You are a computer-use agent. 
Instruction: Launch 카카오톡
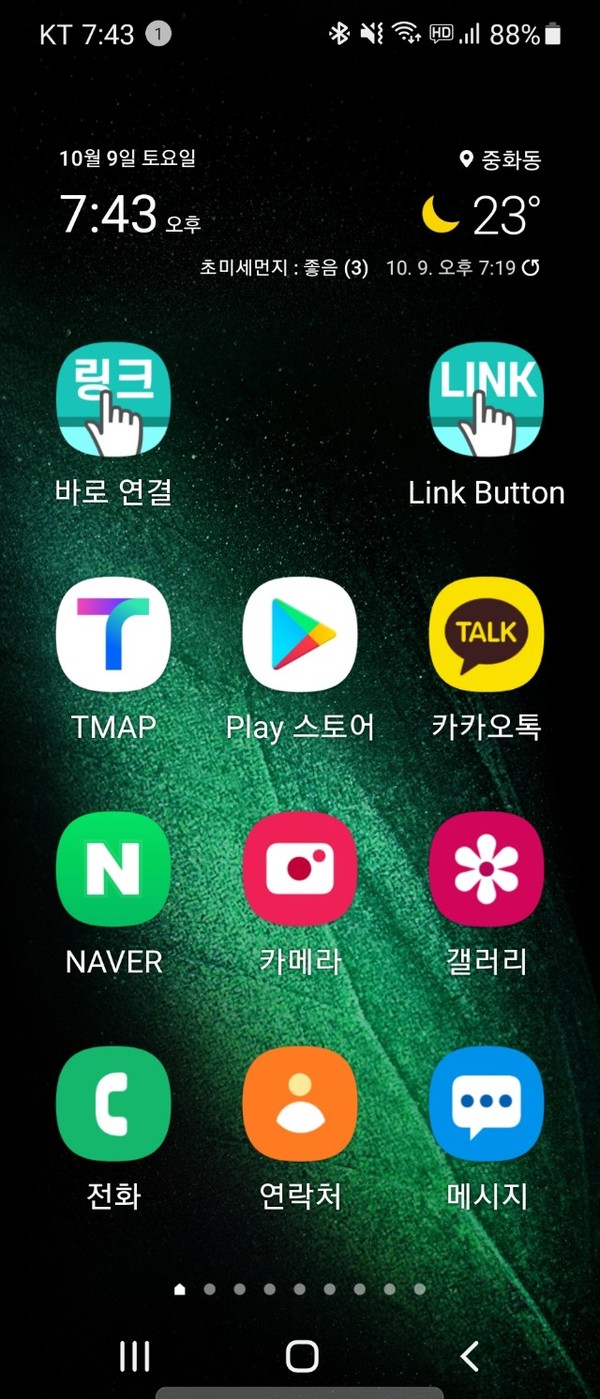pos(486,634)
